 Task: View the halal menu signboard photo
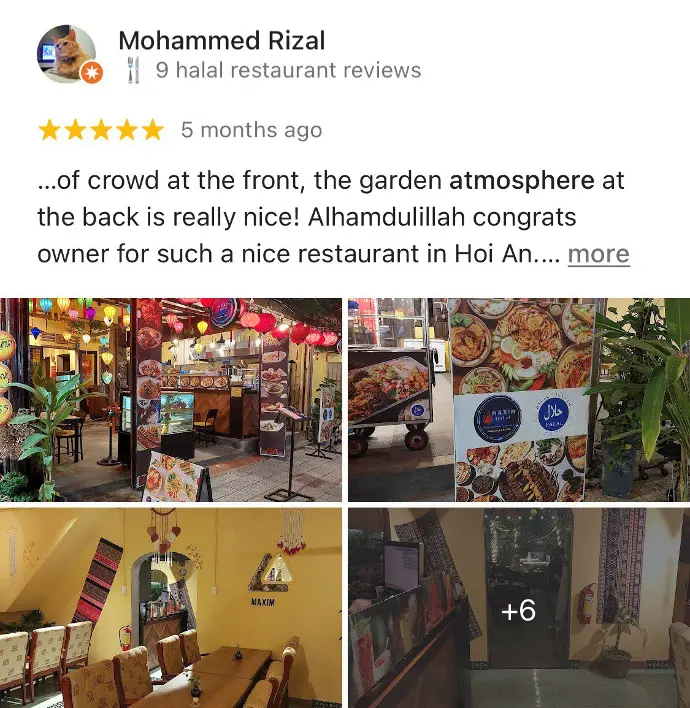click(518, 400)
